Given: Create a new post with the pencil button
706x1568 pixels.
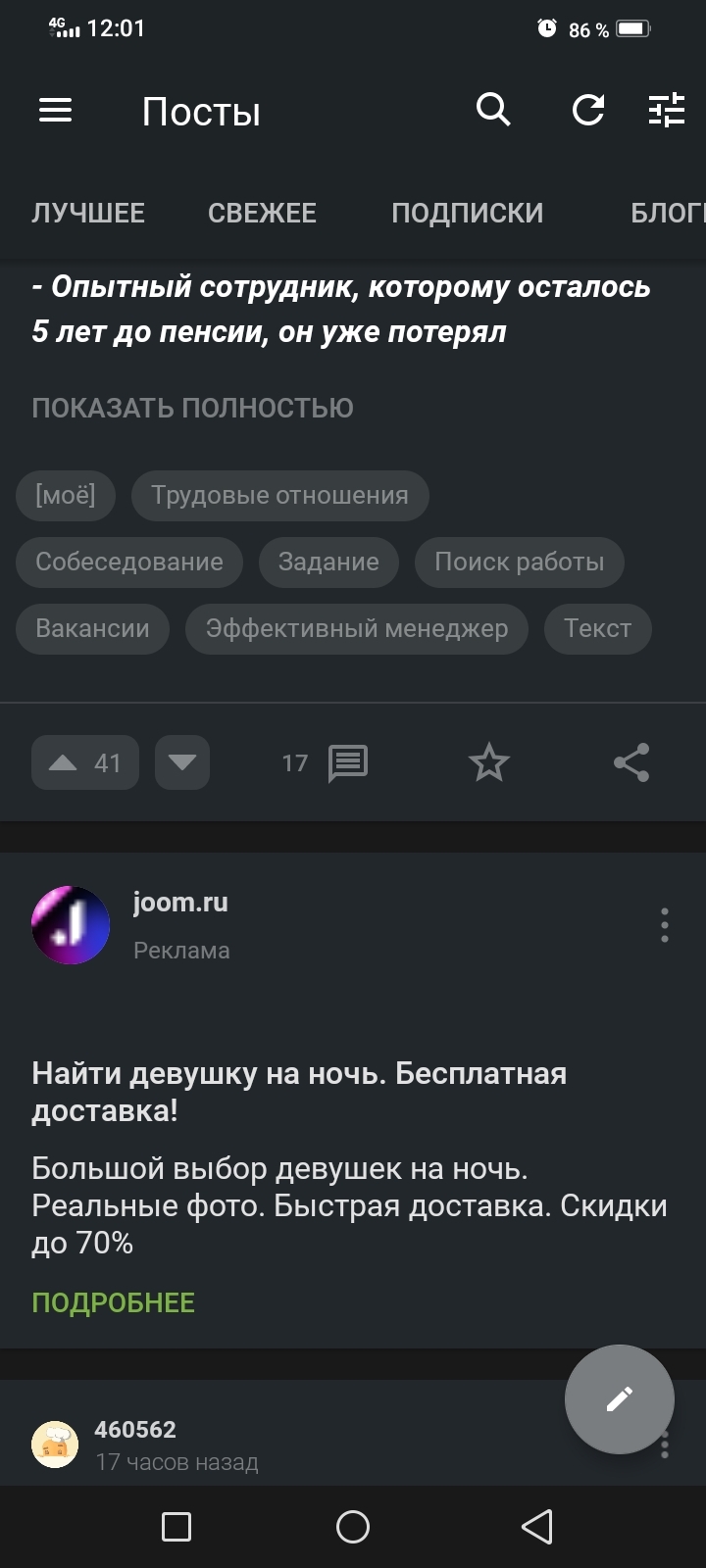Looking at the screenshot, I should click(619, 1398).
